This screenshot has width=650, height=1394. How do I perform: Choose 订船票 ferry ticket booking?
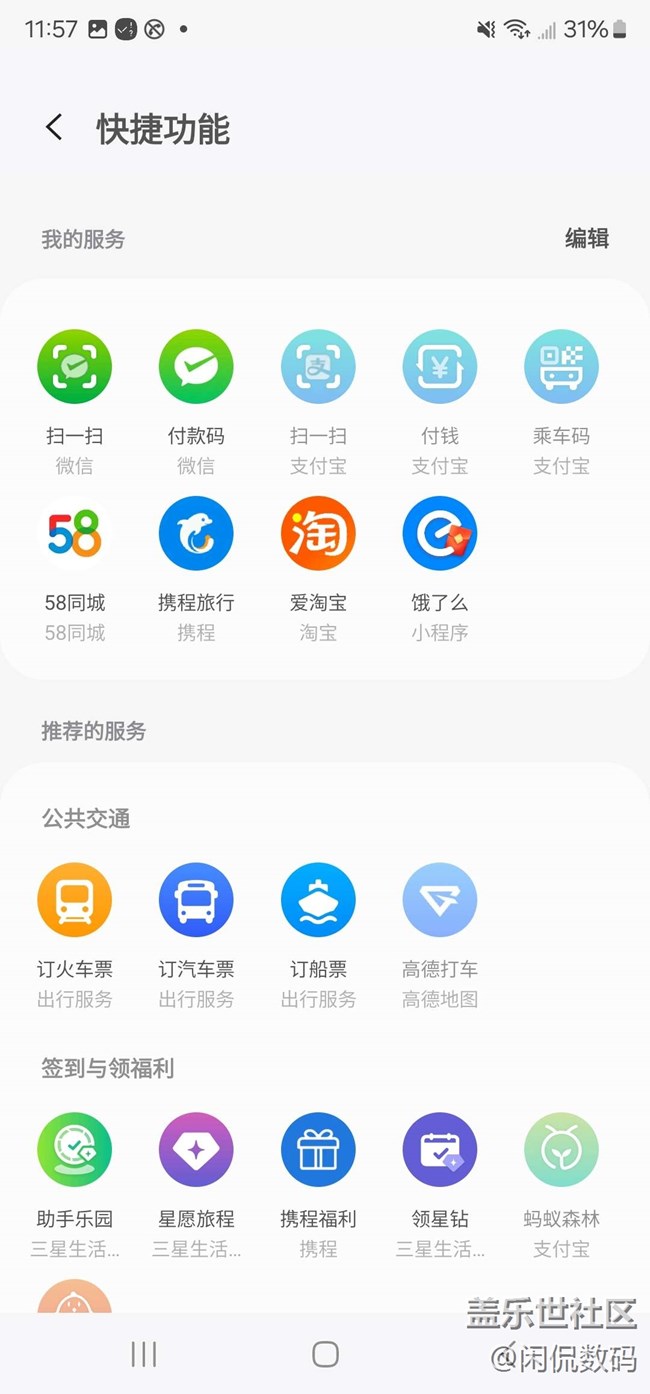coord(318,900)
